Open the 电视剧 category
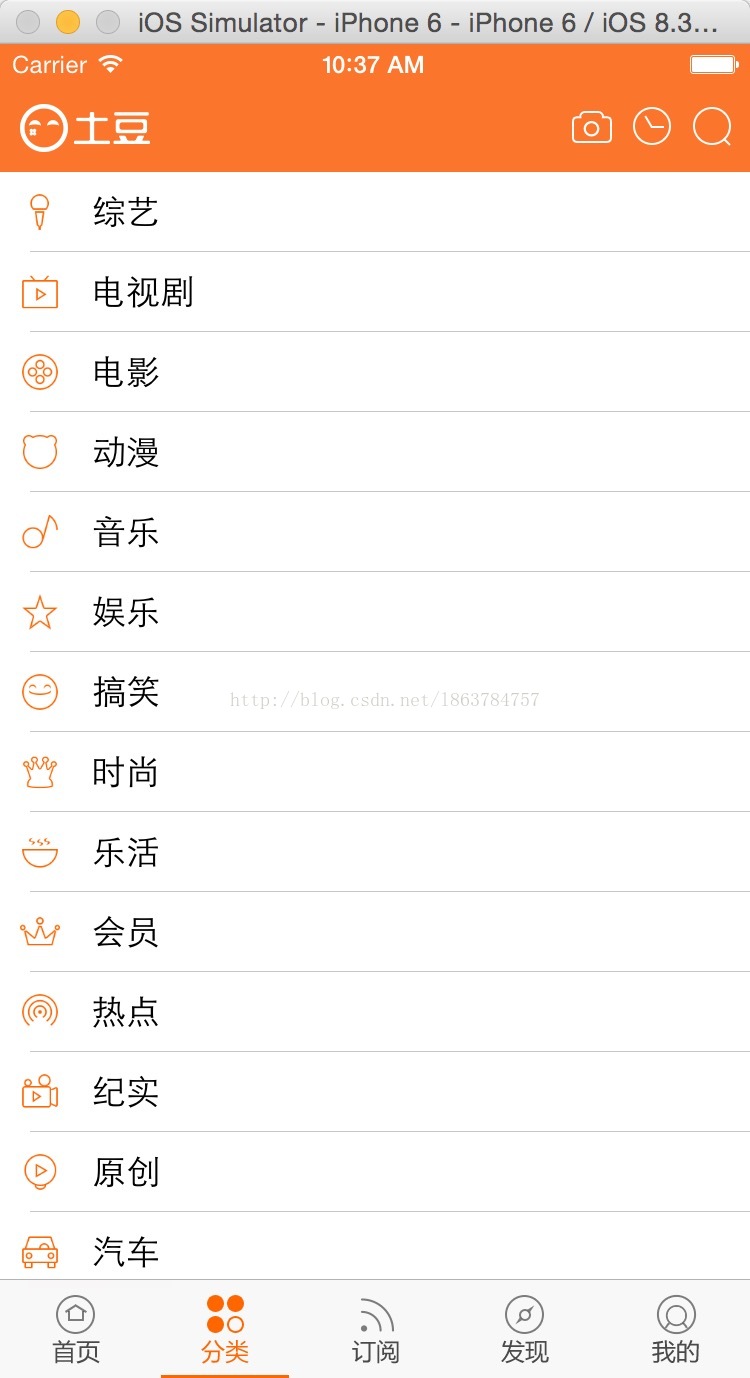The height and width of the screenshot is (1378, 750). coord(375,292)
